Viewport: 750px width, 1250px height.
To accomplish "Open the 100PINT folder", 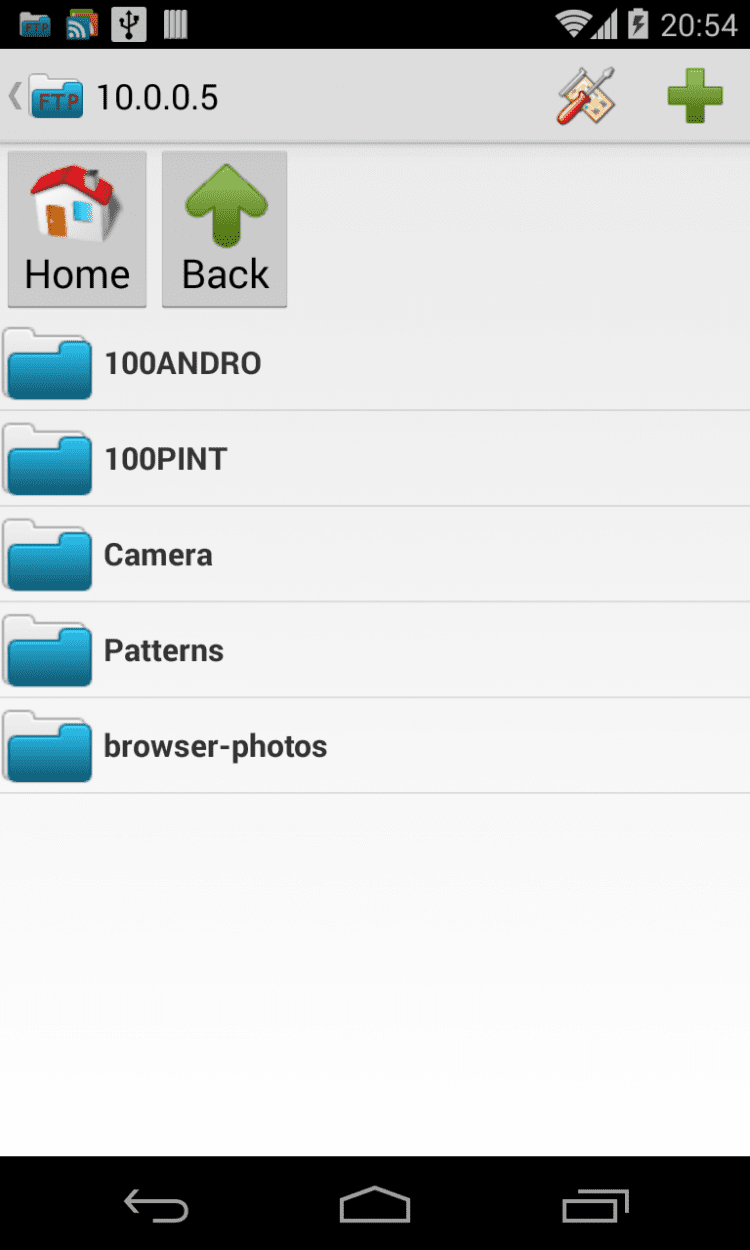I will point(166,459).
